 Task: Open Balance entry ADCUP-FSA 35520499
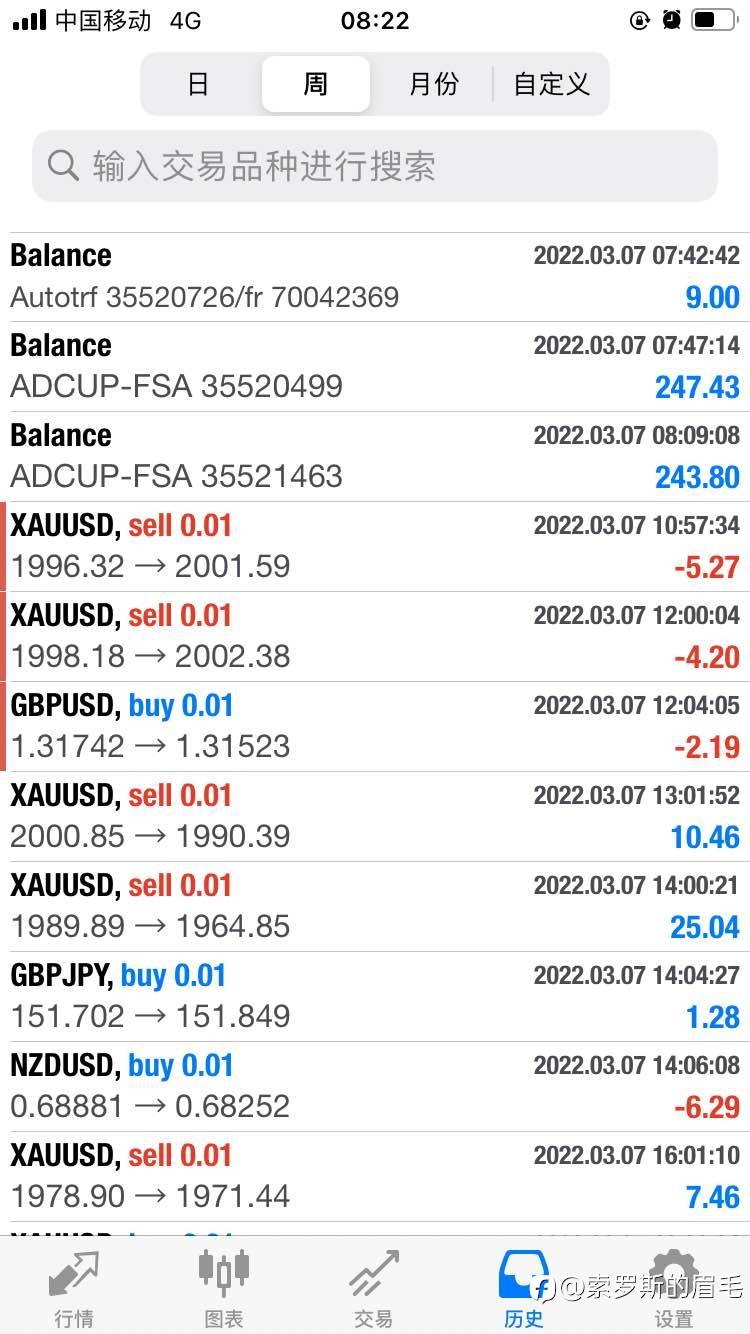[x=375, y=366]
